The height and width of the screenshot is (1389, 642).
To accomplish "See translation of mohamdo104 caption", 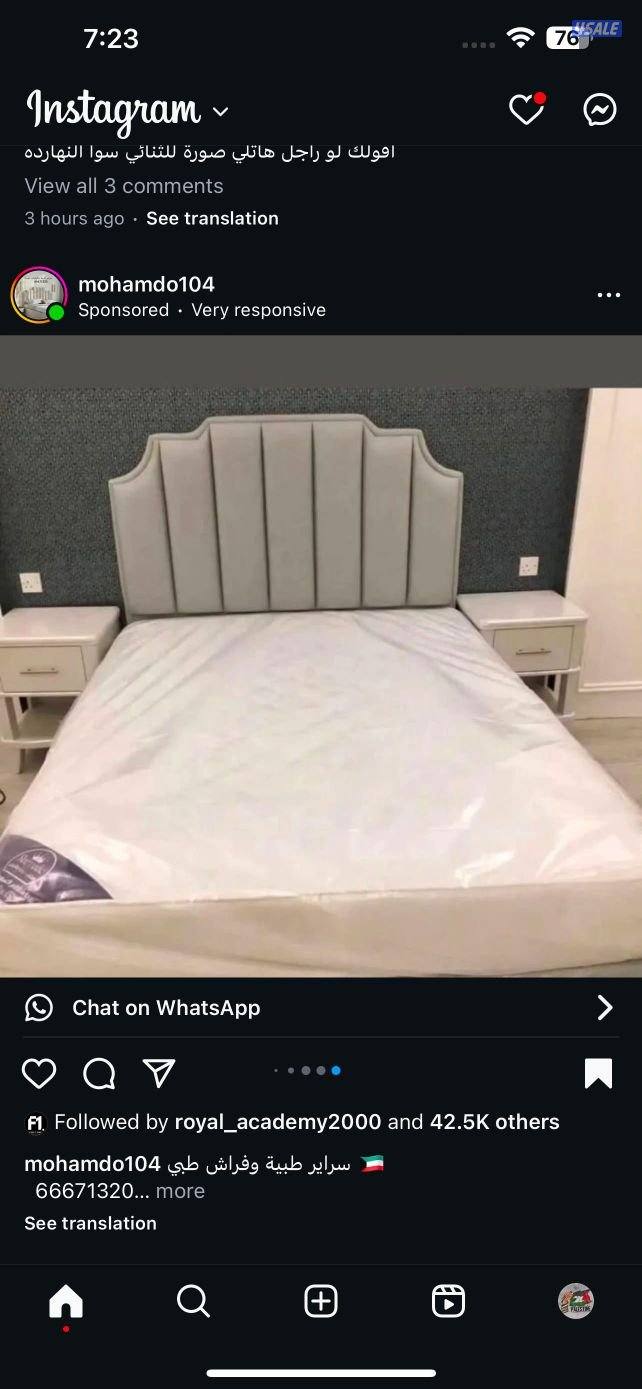I will pyautogui.click(x=90, y=1223).
